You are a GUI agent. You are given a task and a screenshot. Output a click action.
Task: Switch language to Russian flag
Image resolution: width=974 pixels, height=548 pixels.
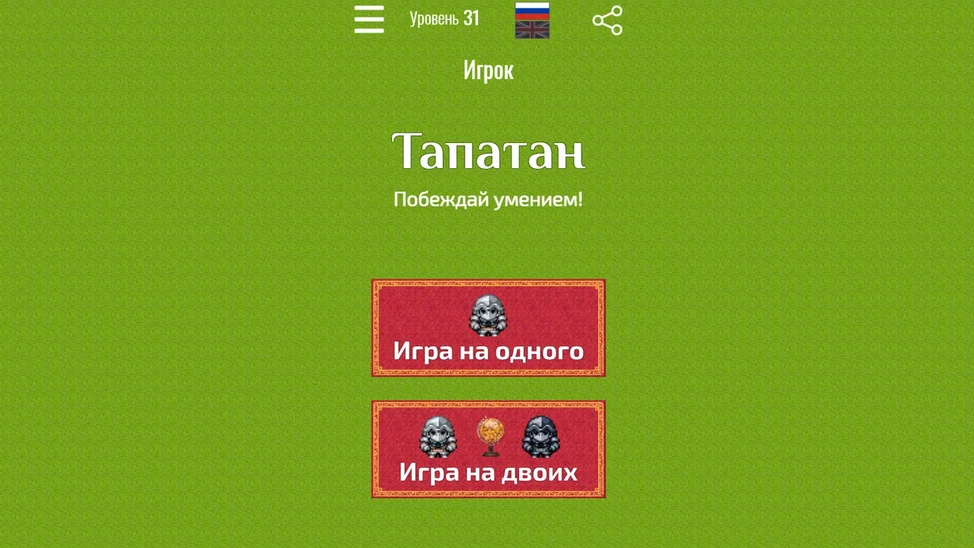[532, 10]
